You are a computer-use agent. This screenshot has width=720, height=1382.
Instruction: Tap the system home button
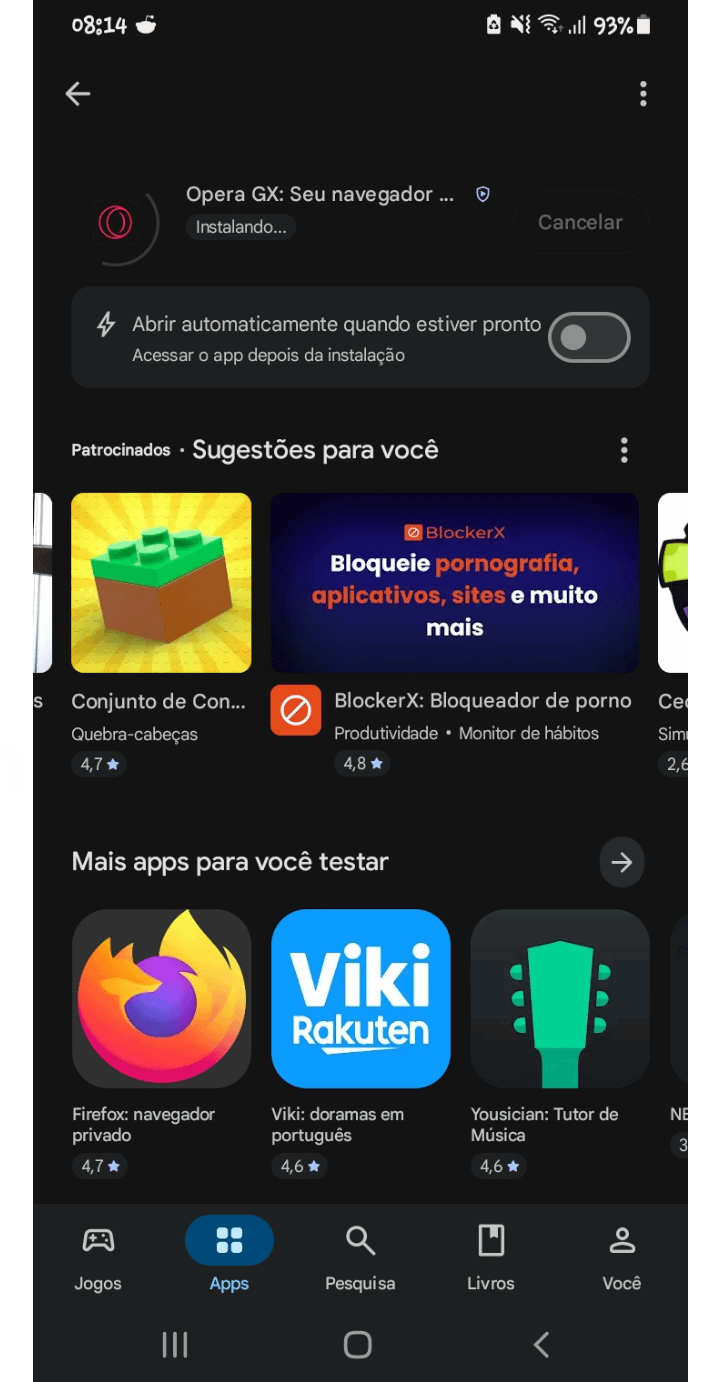tap(358, 1345)
